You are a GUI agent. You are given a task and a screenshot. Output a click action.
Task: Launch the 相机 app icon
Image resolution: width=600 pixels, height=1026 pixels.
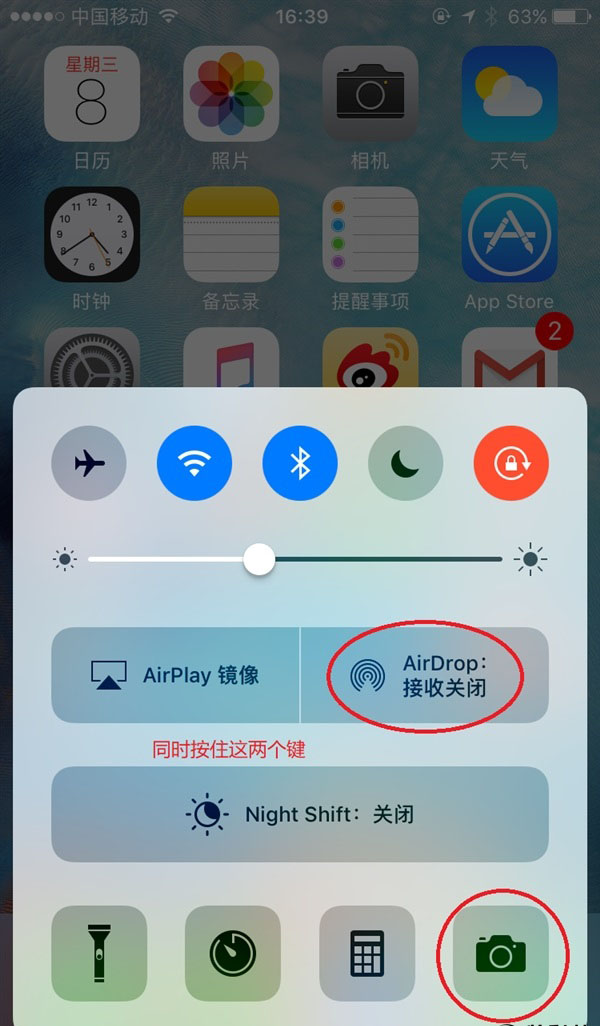[370, 94]
